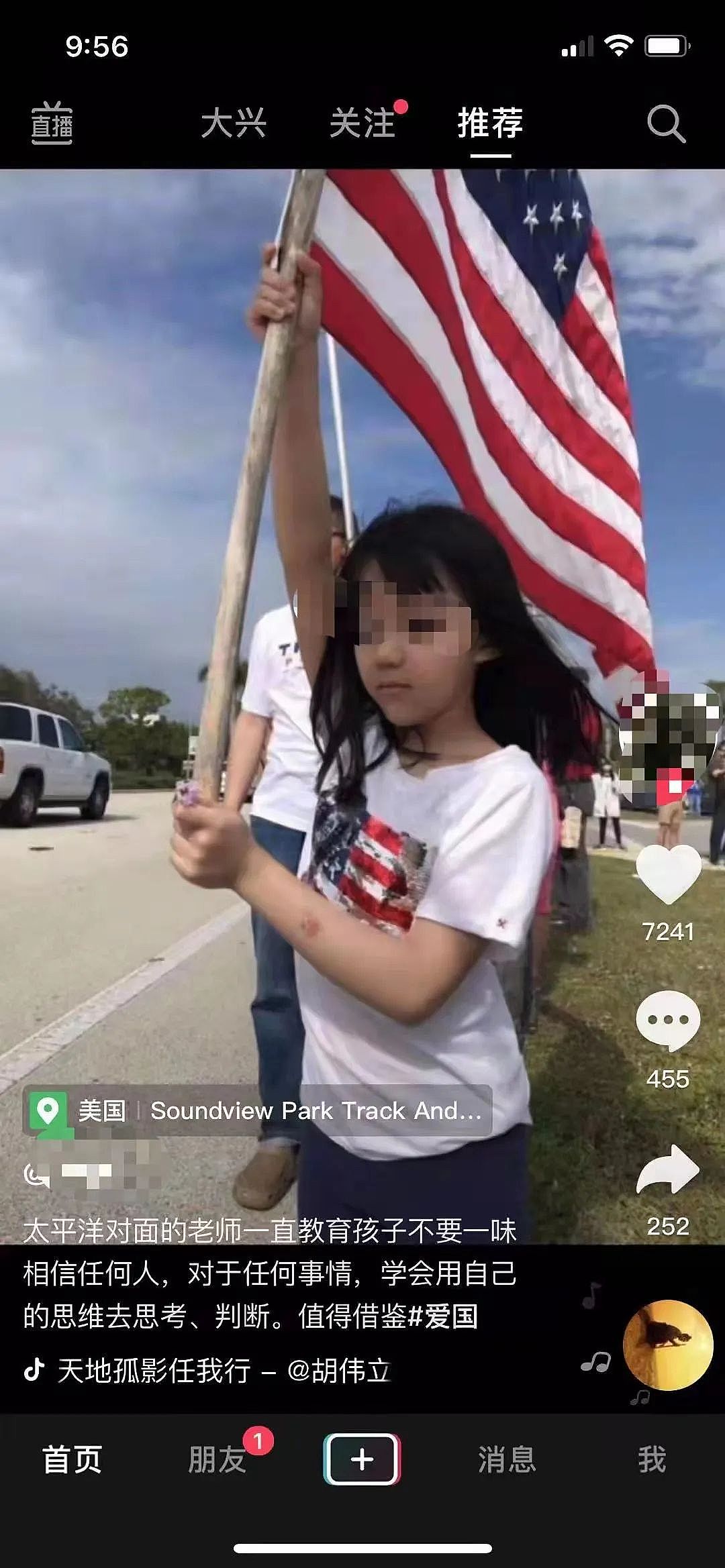Open the 朋友 friends tab

point(217,1459)
